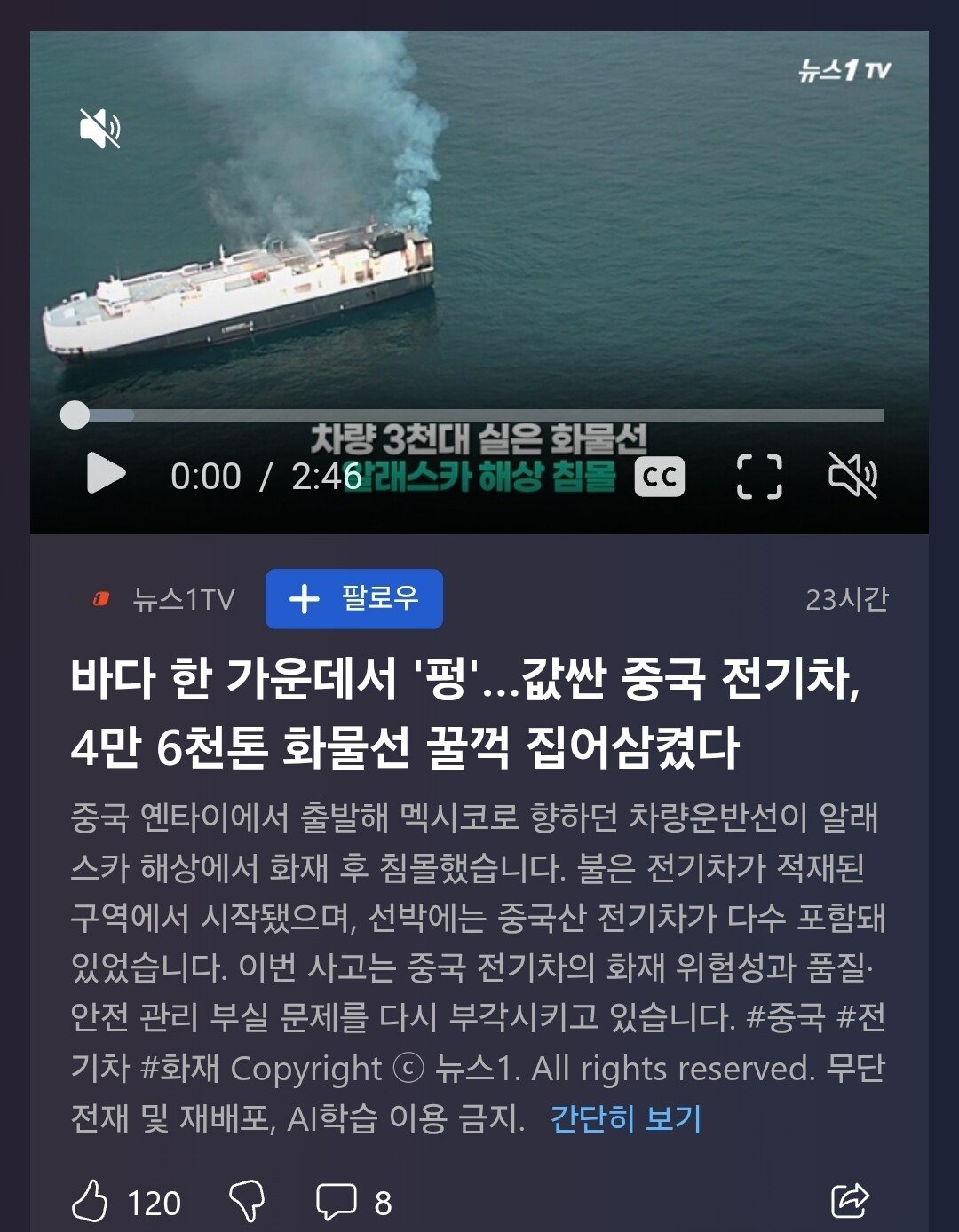
Task: Play the cargo ship news video
Action: (106, 474)
